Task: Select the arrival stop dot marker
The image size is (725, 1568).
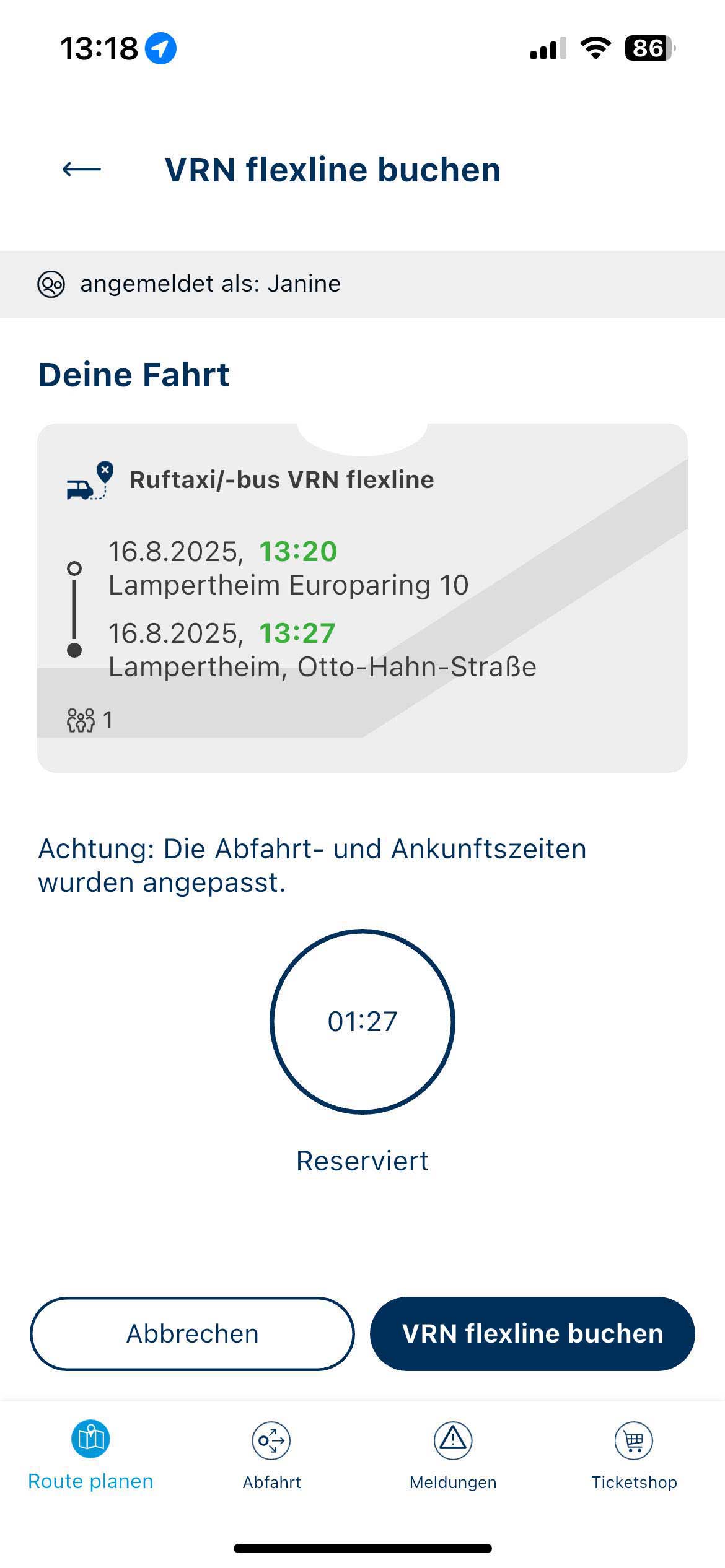Action: pos(74,650)
